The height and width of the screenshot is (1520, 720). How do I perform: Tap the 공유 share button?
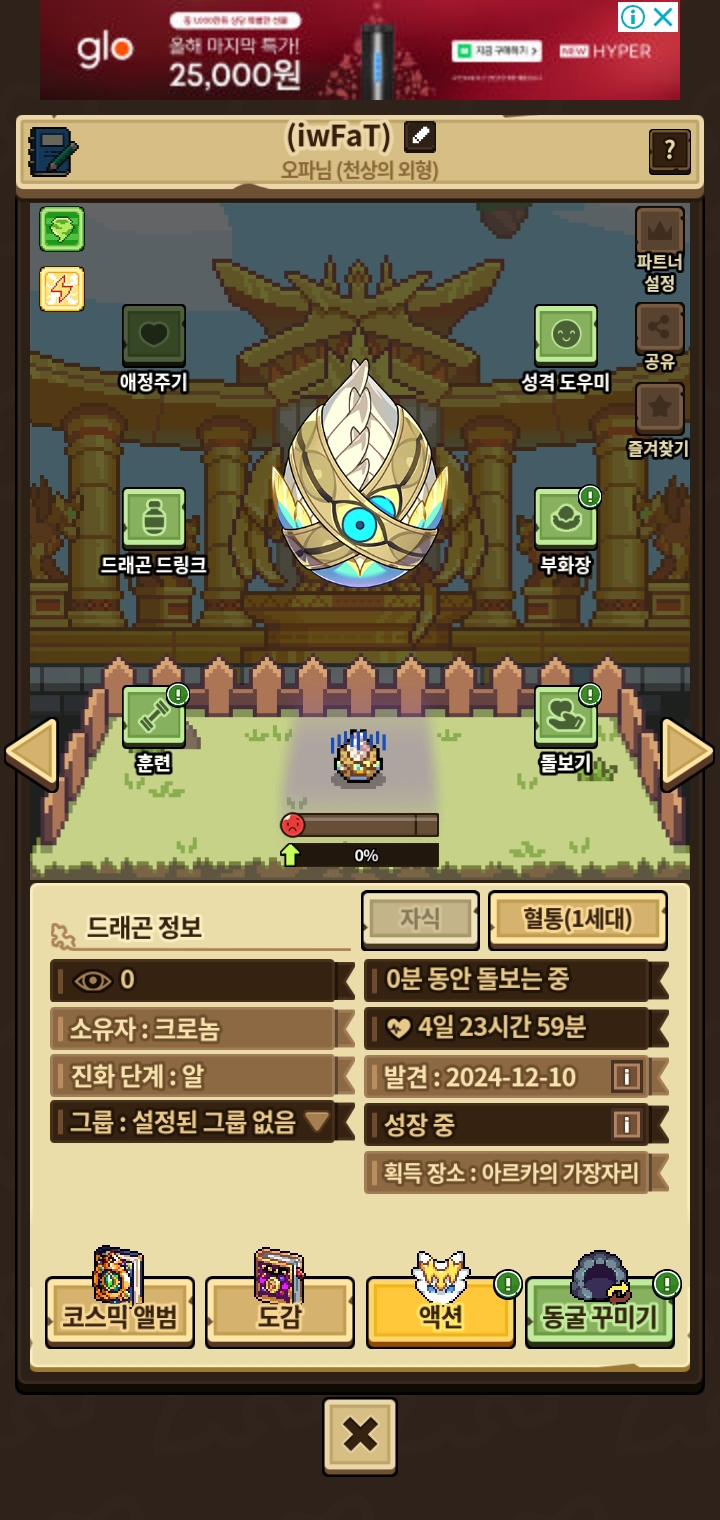pyautogui.click(x=660, y=338)
